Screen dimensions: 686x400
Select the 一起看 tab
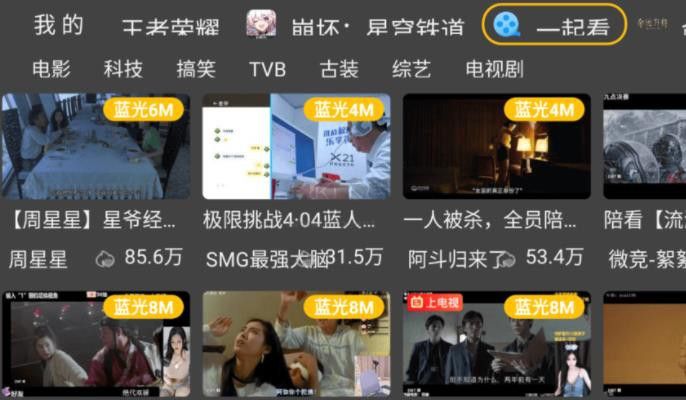[x=555, y=25]
